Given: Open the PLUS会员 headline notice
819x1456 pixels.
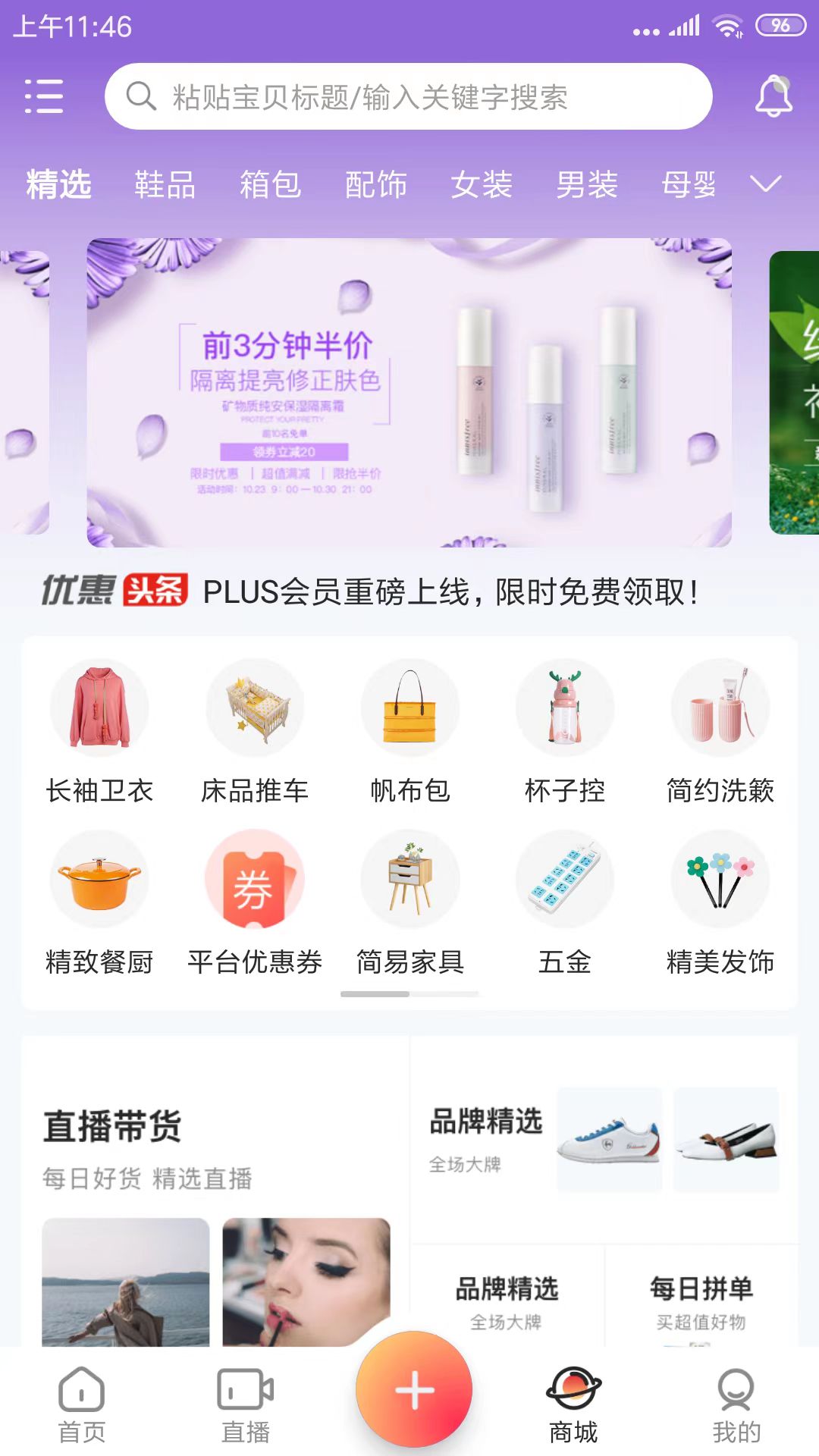Looking at the screenshot, I should 450,591.
